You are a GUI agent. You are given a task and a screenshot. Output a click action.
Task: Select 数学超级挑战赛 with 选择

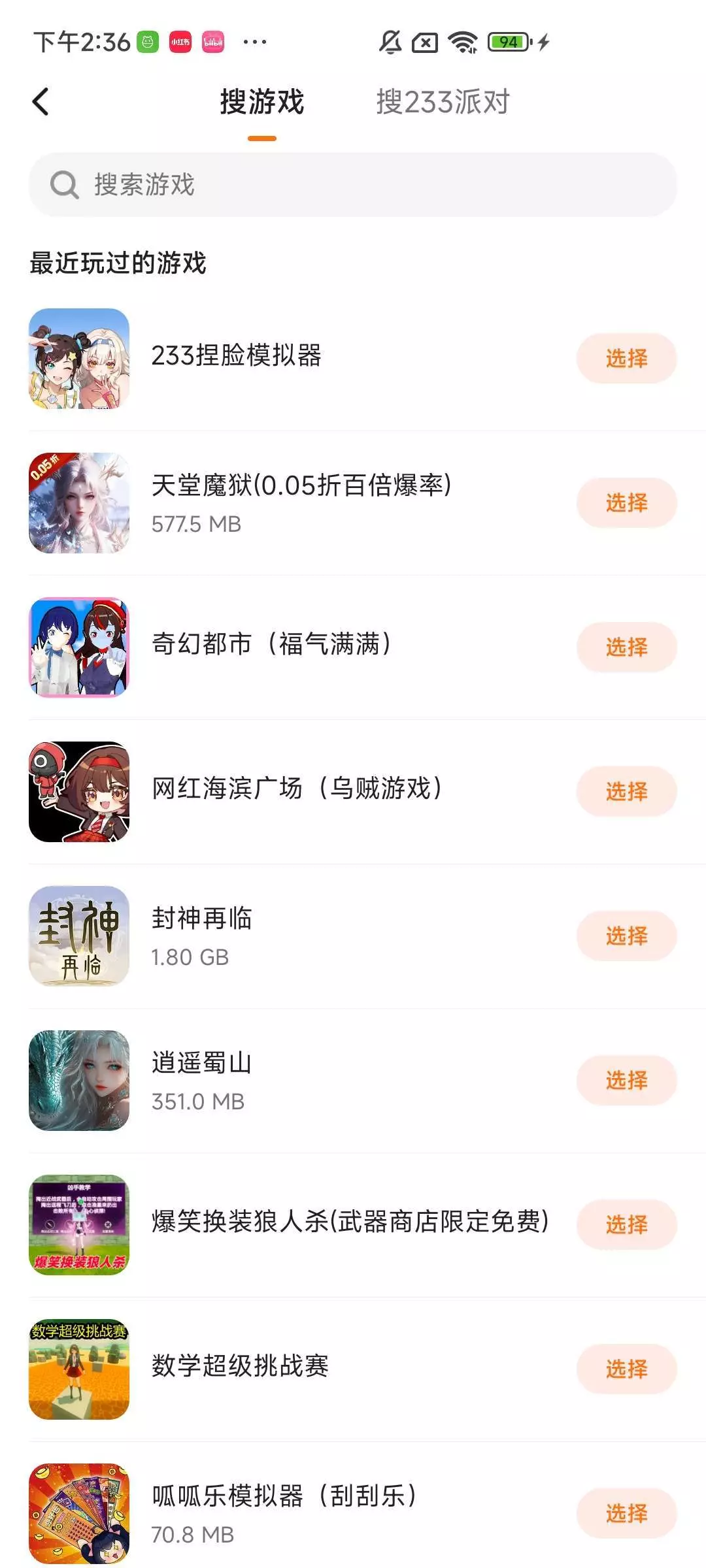pyautogui.click(x=626, y=1369)
